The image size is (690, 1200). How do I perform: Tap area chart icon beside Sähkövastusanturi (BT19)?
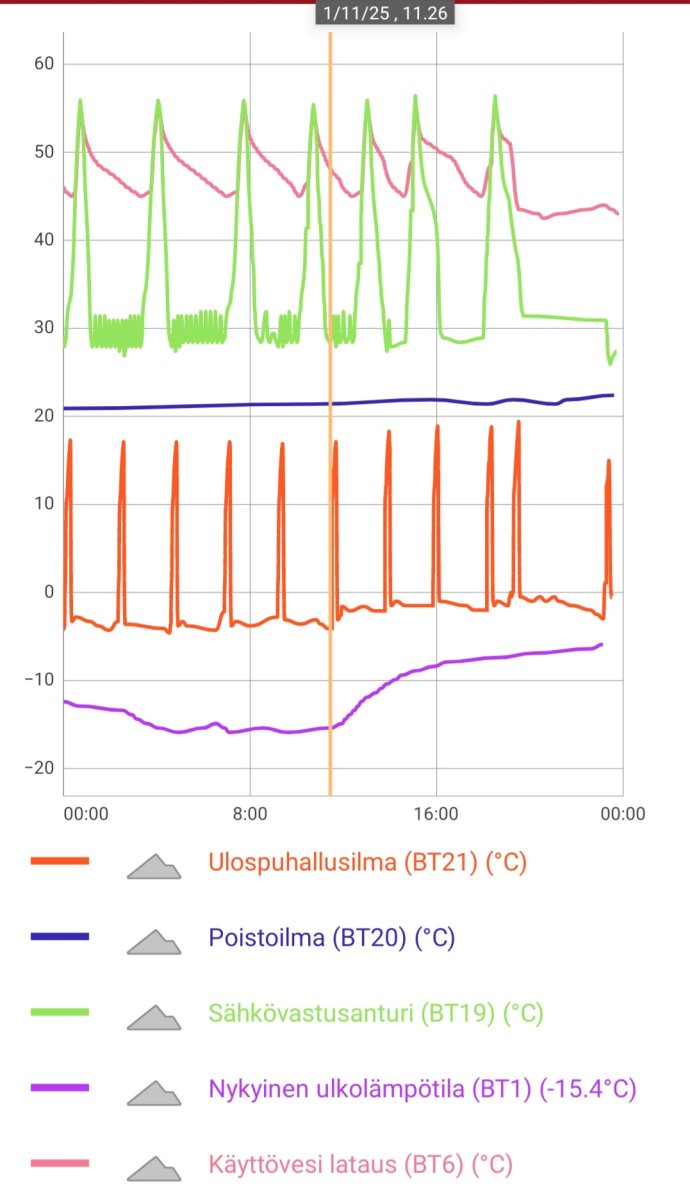tap(154, 1016)
